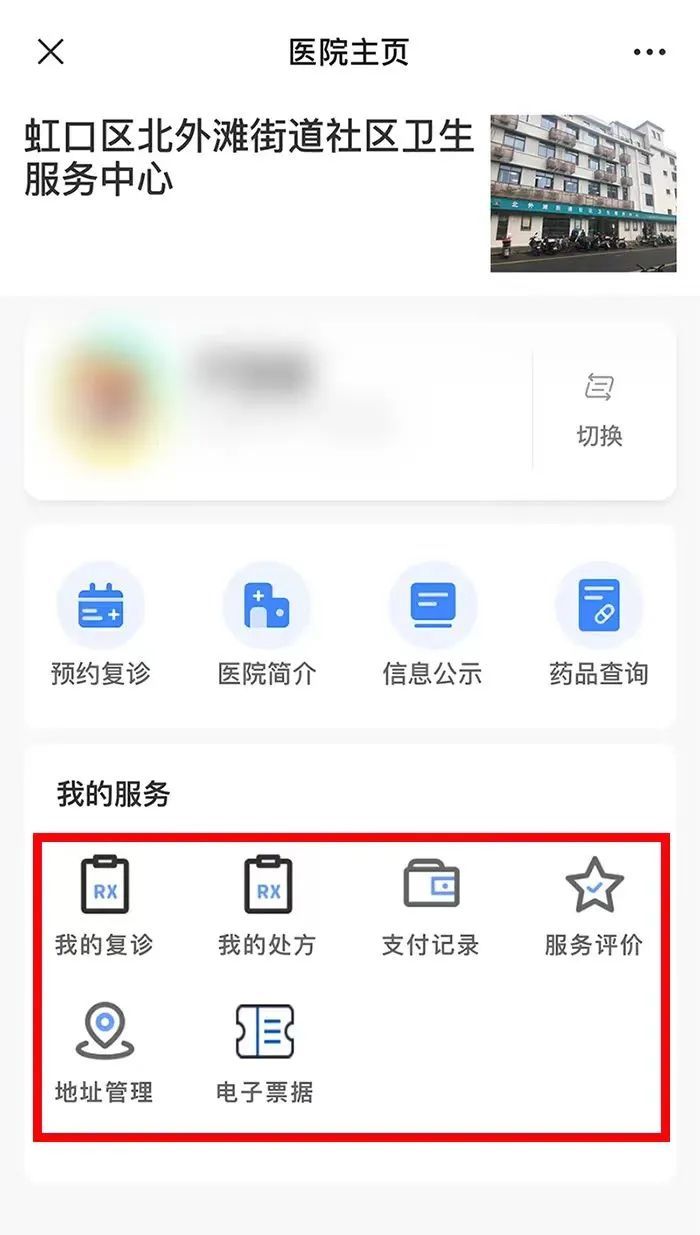View 医院简介 hospital introduction
This screenshot has height=1235, width=700.
[x=266, y=625]
